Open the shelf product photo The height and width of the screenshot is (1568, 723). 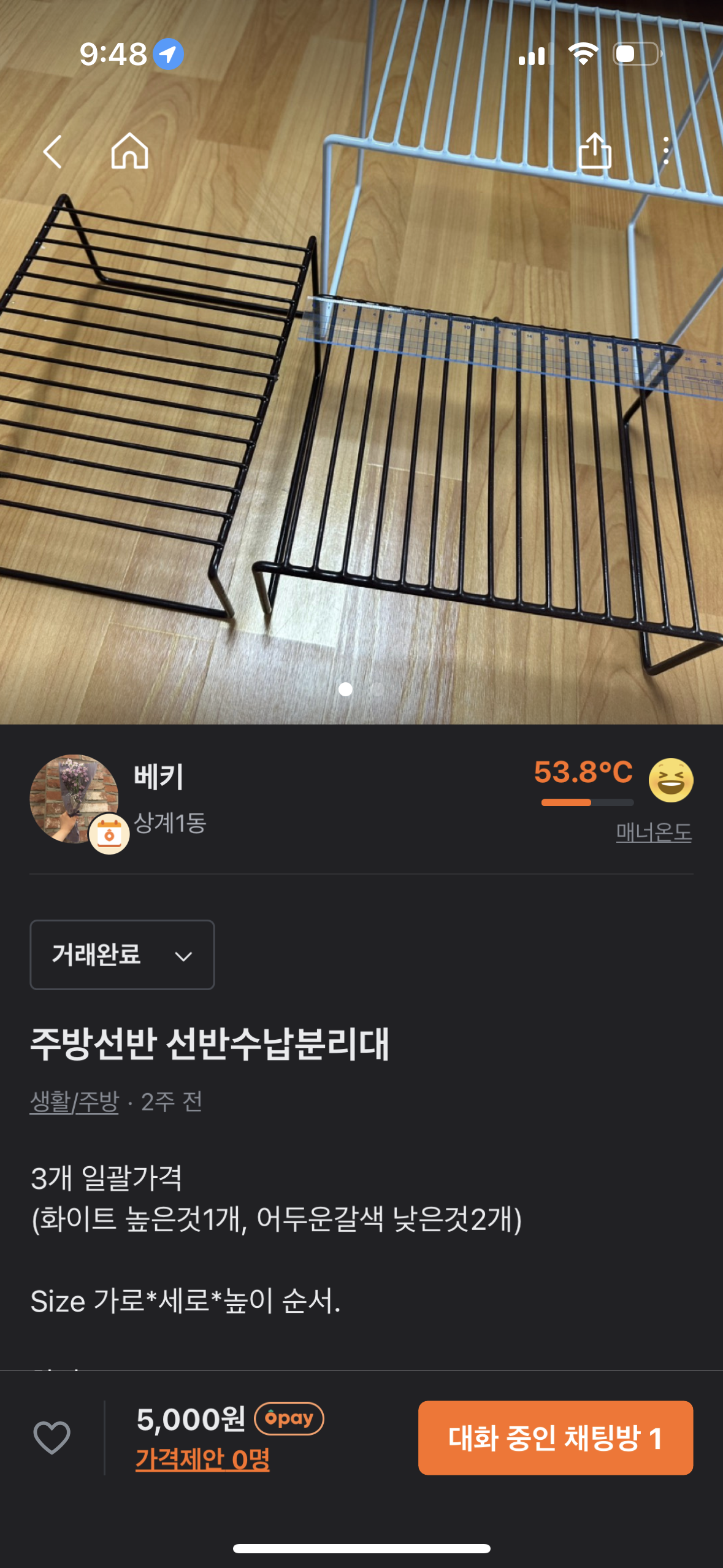[x=361, y=429]
